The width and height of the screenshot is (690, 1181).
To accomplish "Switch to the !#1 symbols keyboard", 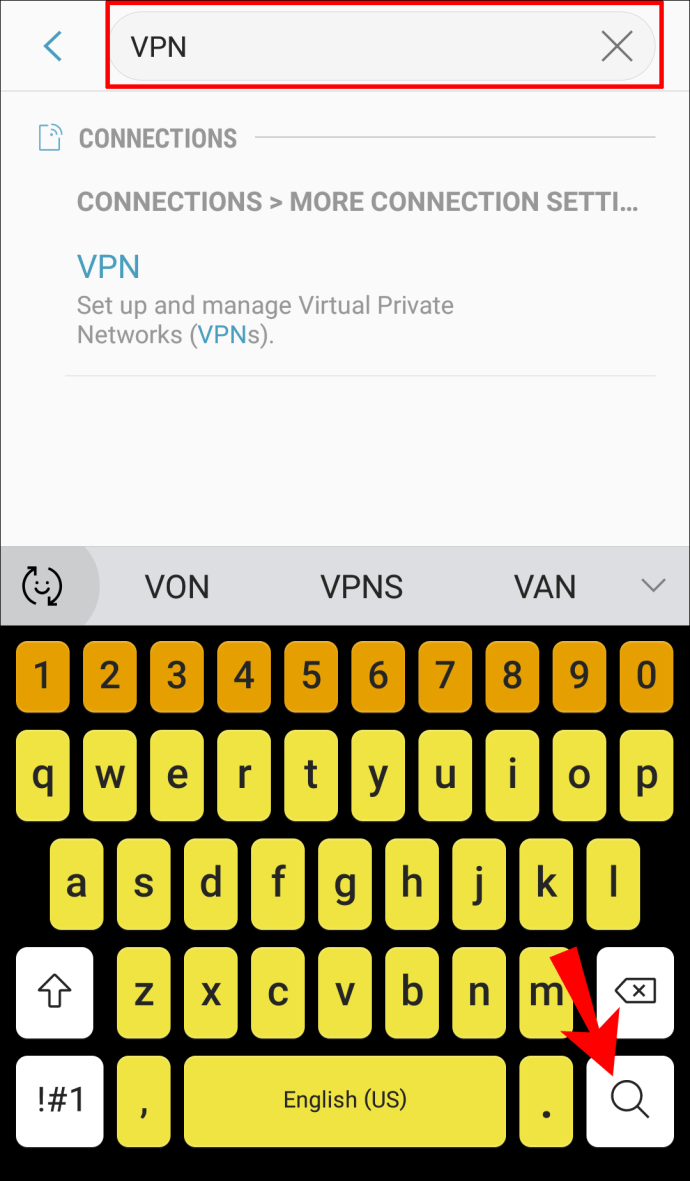I will [60, 1100].
